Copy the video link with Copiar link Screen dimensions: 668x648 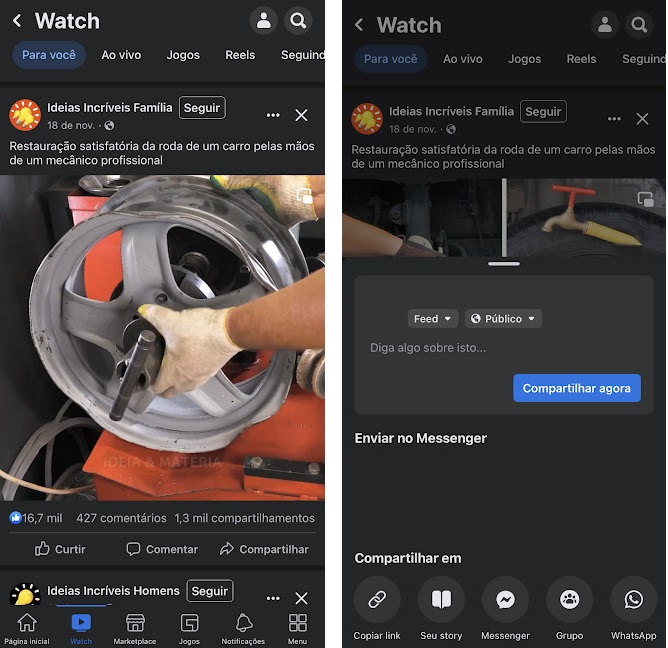[377, 607]
